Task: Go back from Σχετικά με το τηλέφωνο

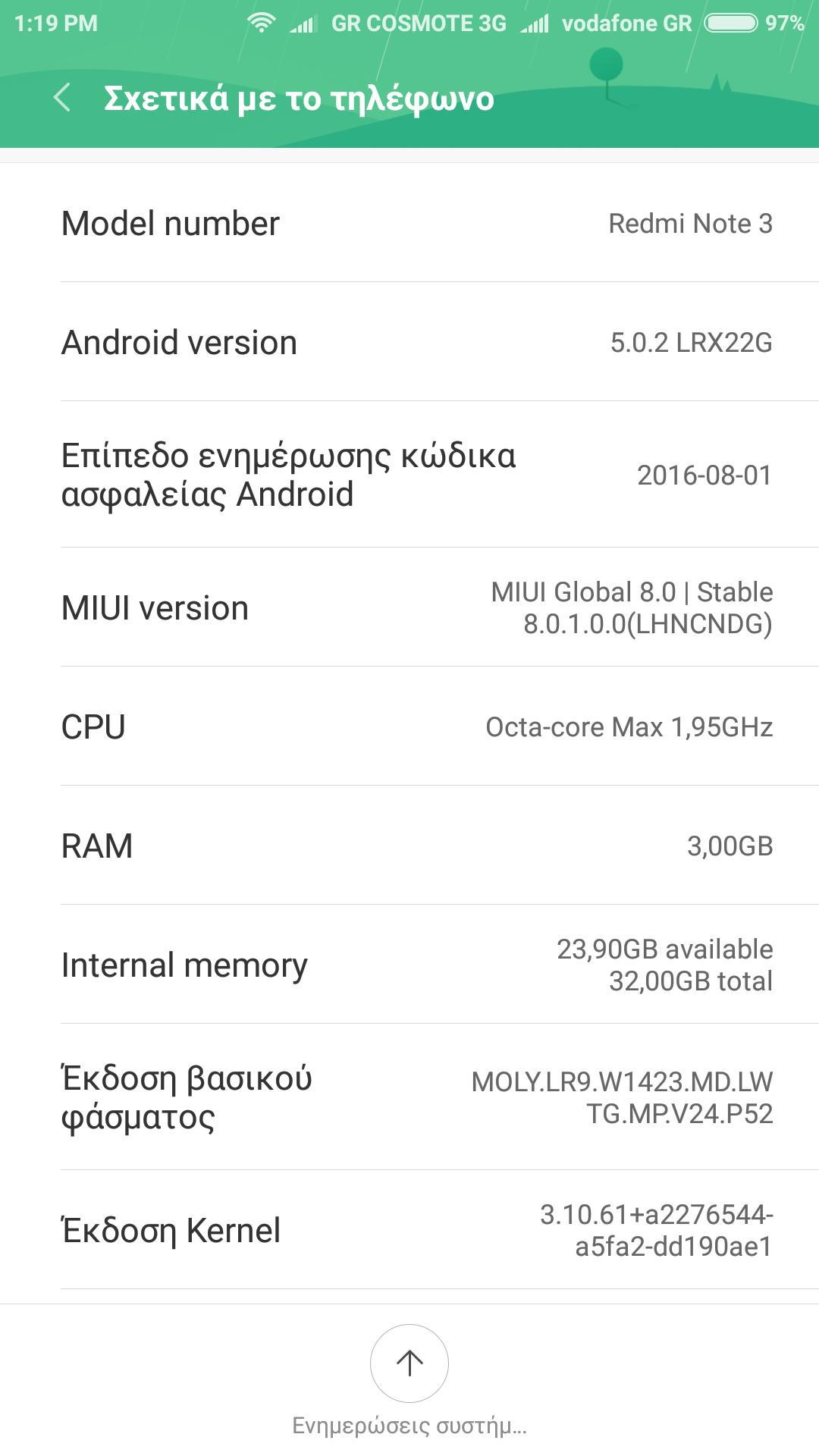Action: click(x=62, y=99)
